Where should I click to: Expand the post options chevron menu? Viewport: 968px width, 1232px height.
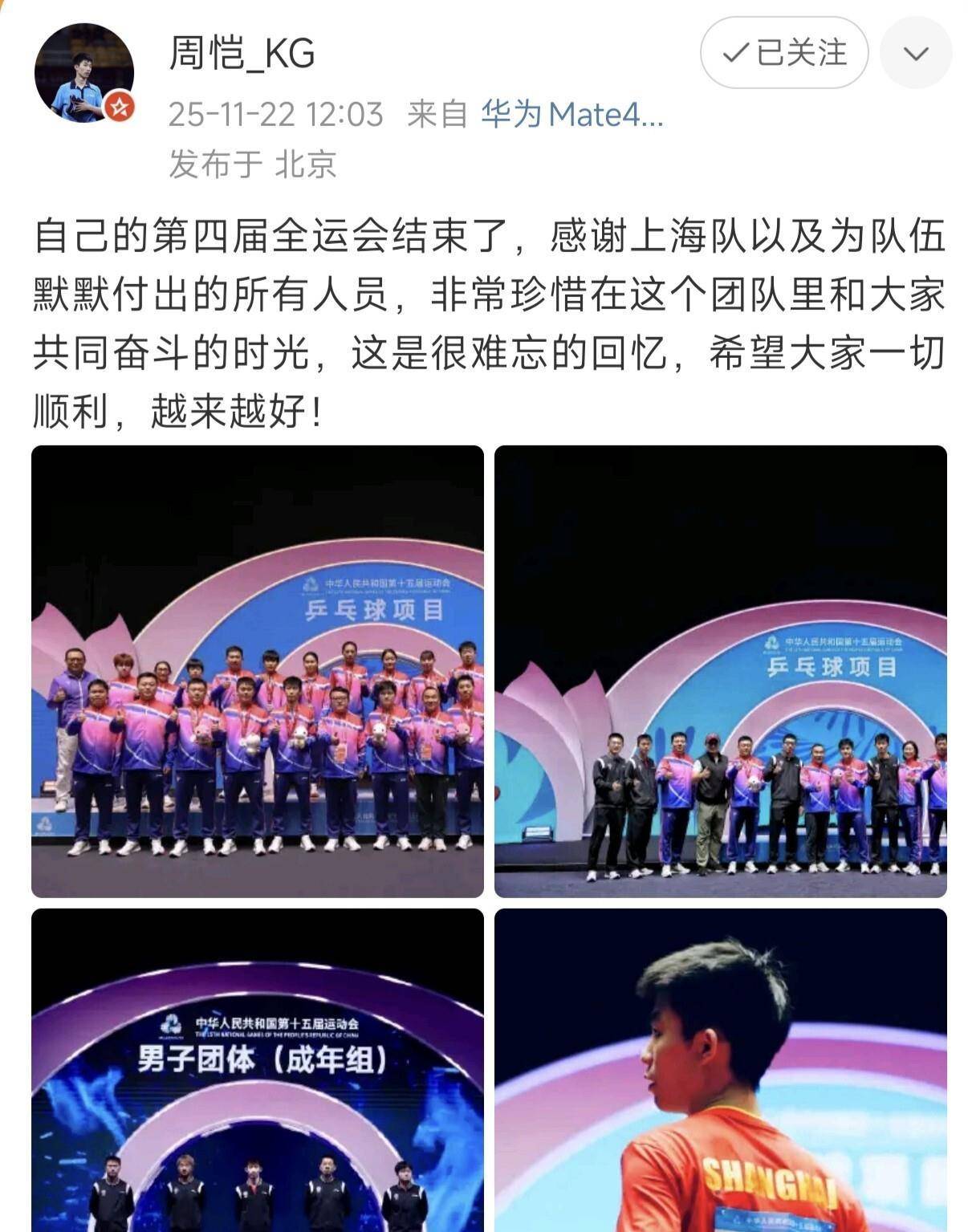point(915,54)
